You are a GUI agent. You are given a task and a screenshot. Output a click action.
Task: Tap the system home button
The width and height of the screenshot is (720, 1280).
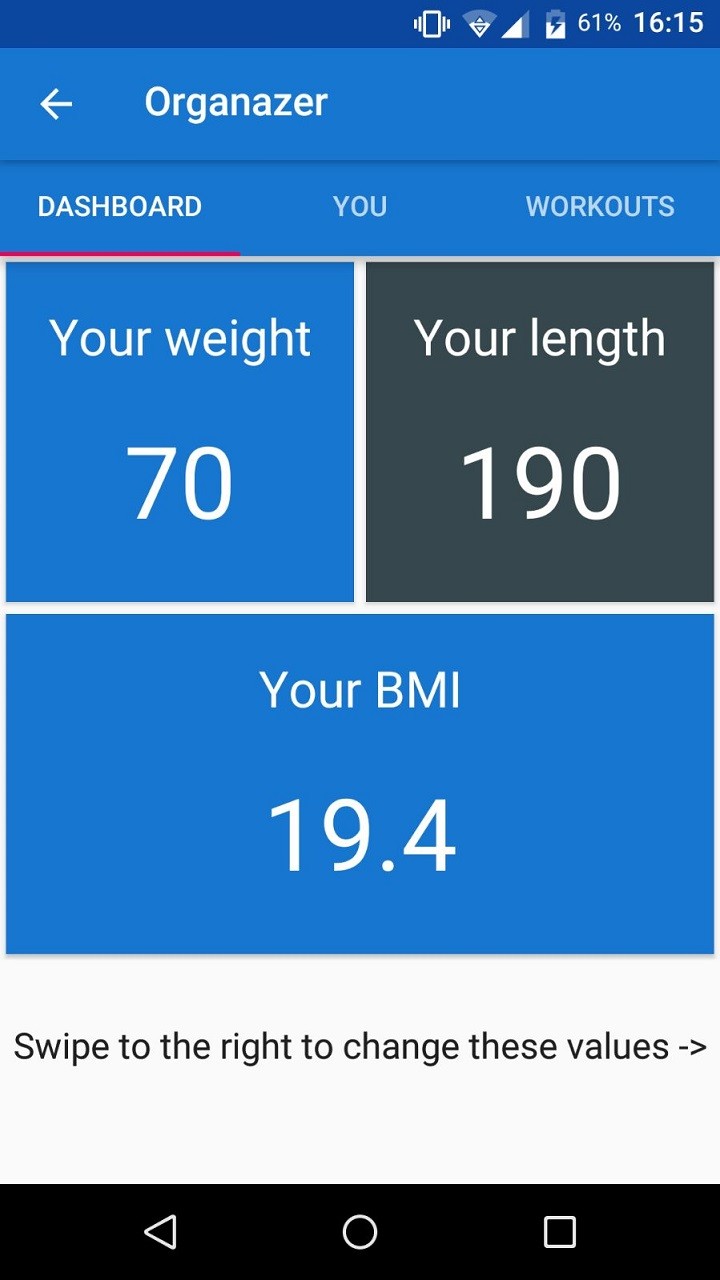point(360,1232)
